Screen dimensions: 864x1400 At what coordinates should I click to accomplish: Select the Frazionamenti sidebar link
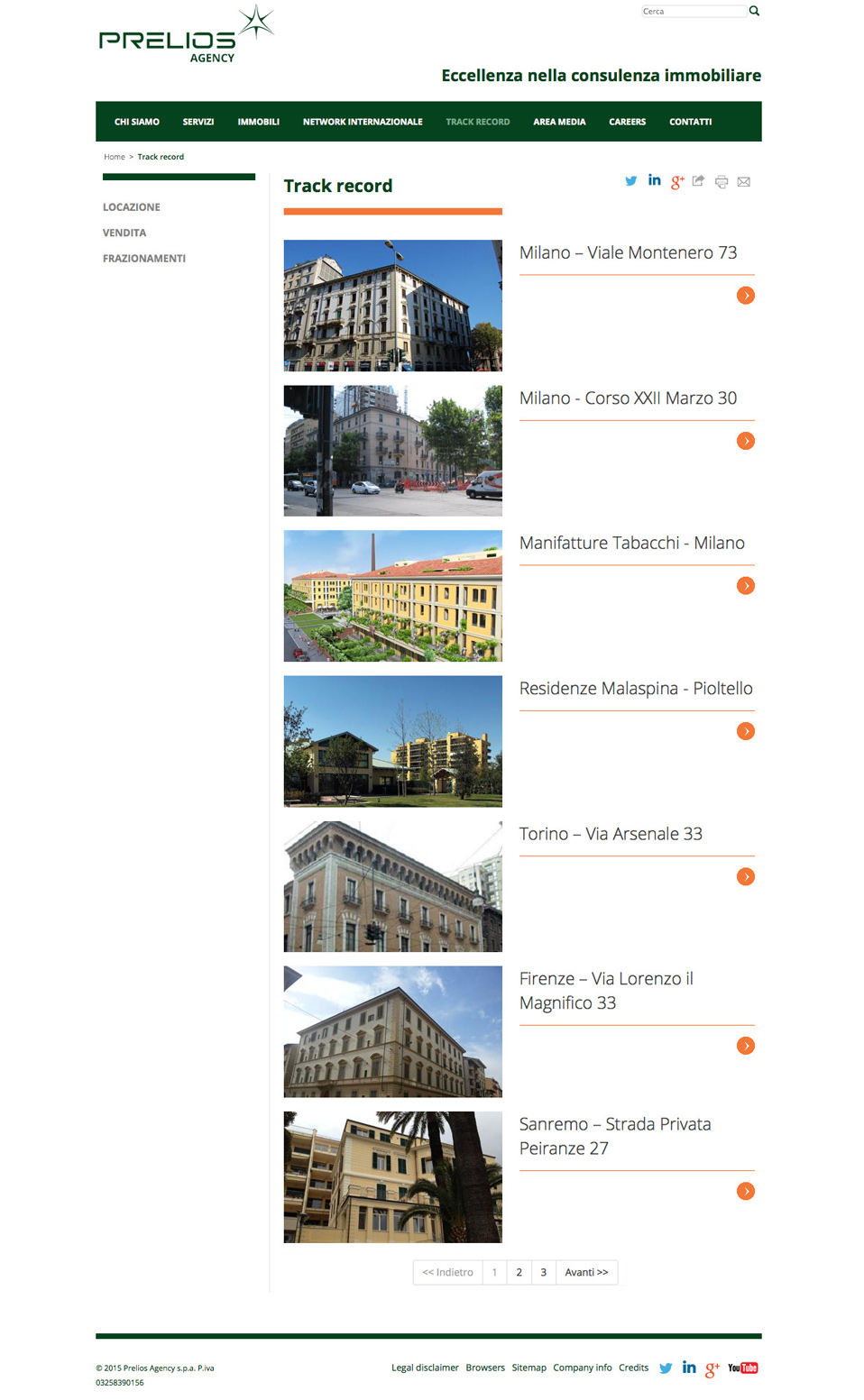[144, 259]
